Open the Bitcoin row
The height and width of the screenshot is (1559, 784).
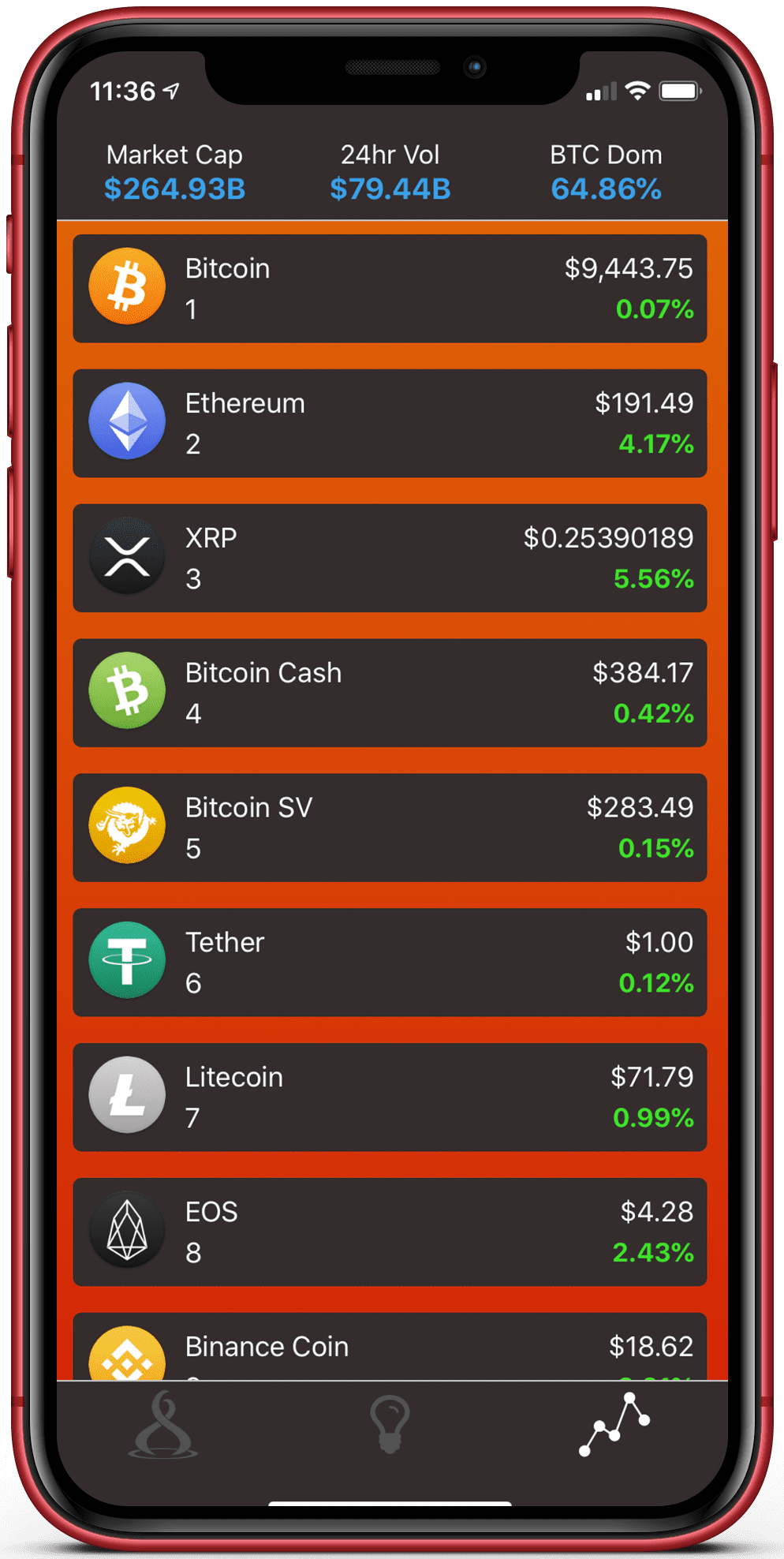390,289
